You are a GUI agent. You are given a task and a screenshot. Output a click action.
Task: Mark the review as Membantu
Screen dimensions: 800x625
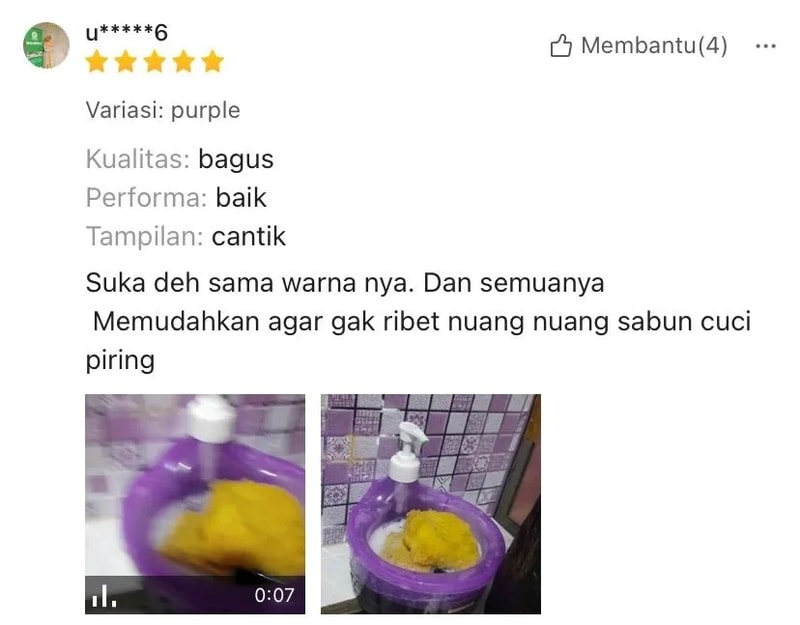click(638, 46)
